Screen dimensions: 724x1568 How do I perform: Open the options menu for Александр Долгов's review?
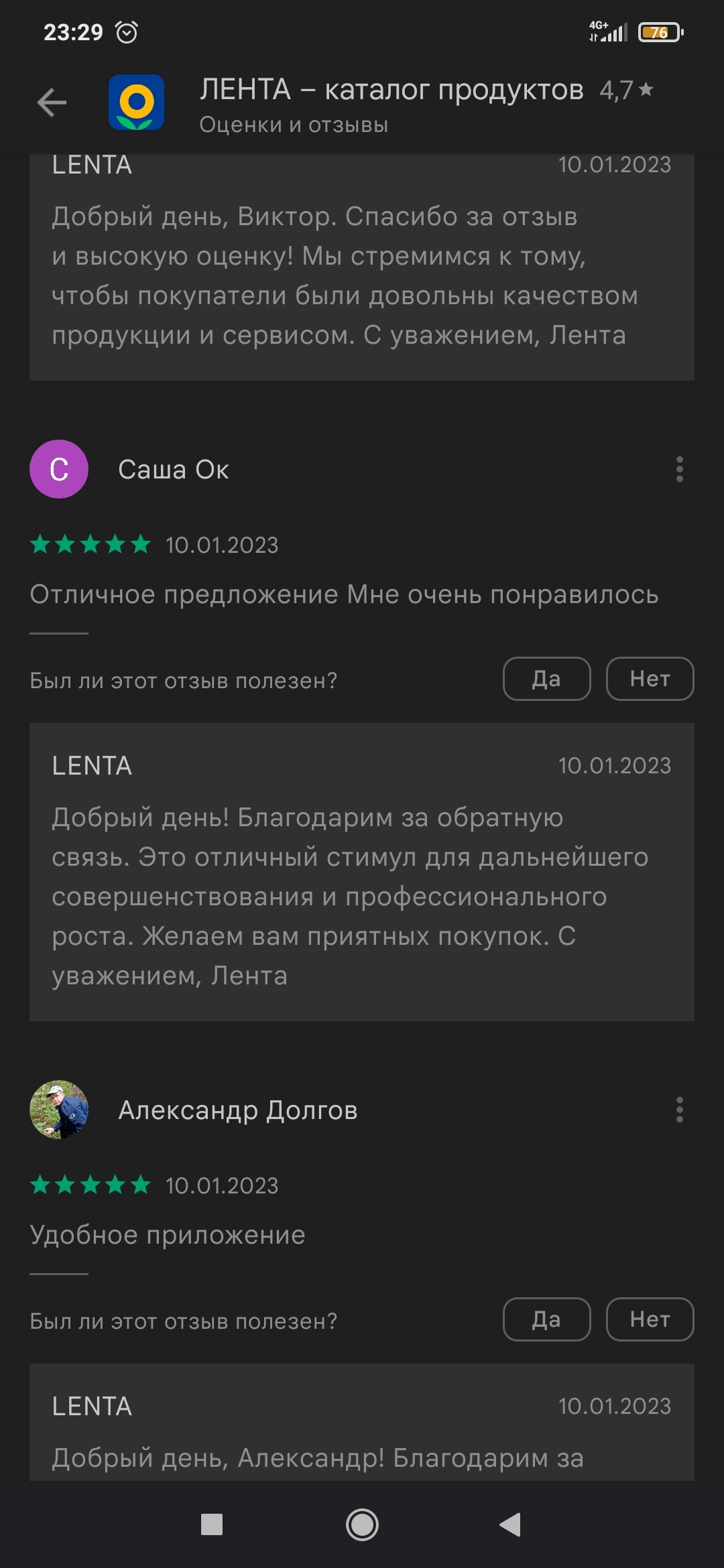click(679, 1110)
